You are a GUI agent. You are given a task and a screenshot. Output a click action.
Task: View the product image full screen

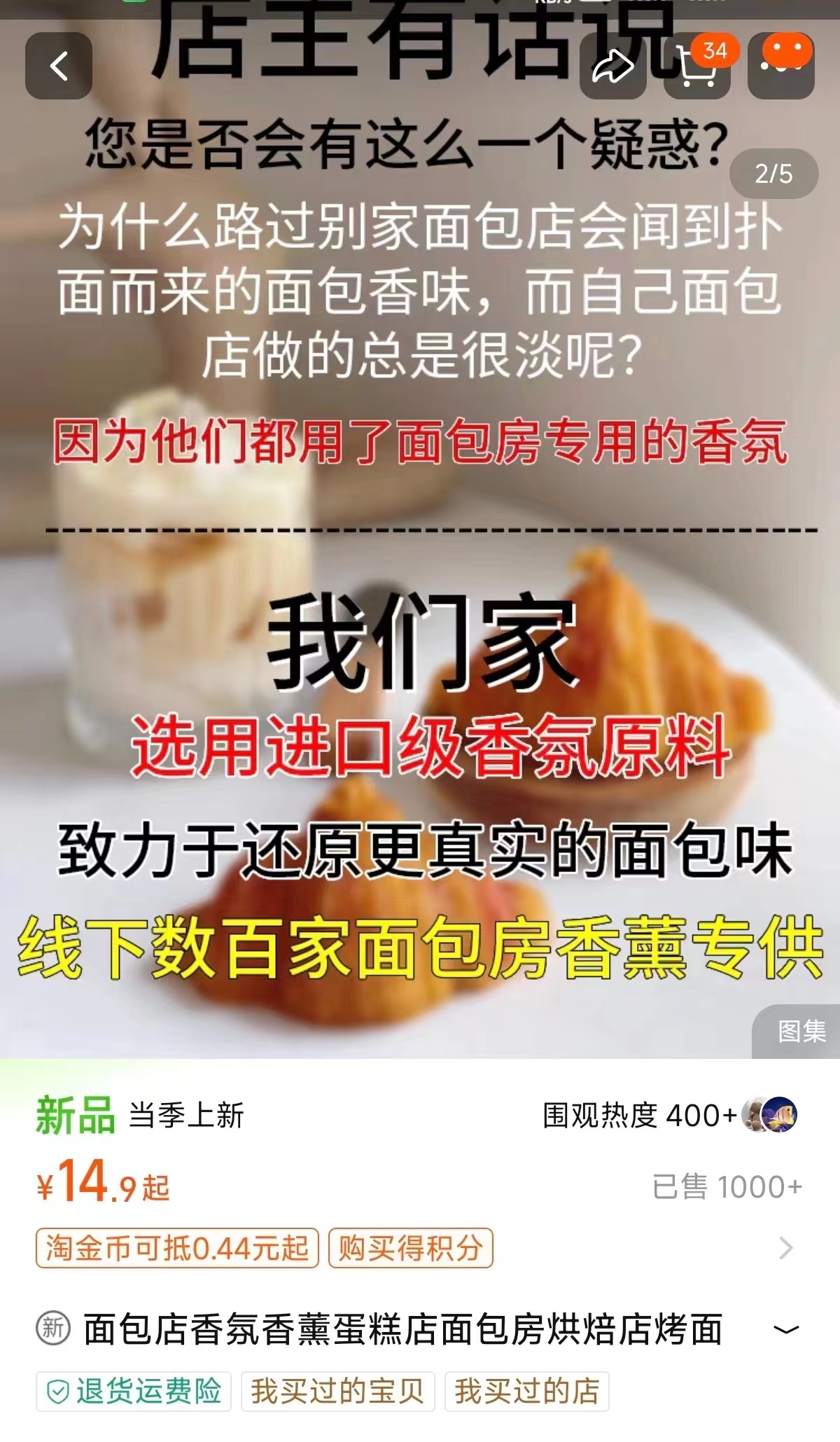pos(420,630)
